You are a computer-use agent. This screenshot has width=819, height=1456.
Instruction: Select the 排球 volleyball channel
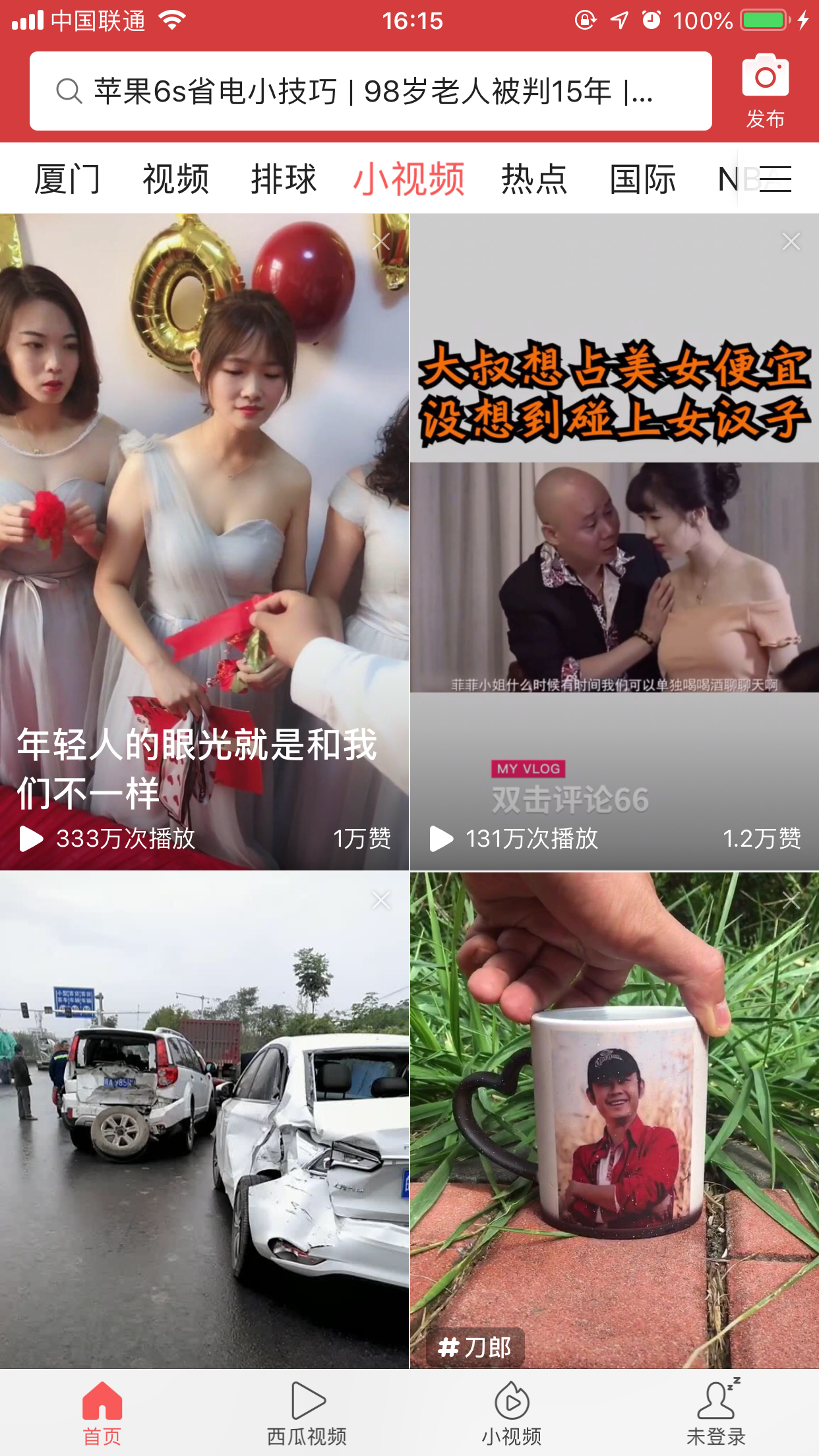pos(284,177)
